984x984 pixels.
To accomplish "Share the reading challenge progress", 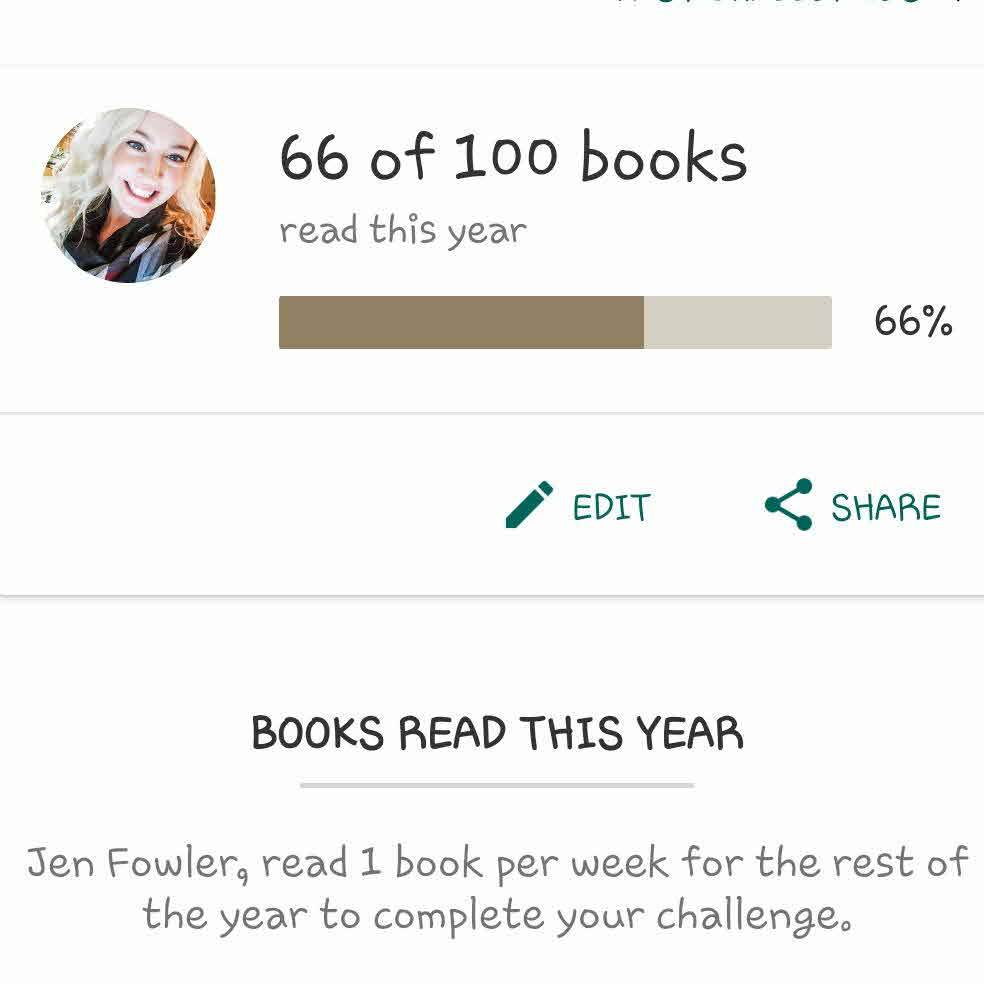I will click(853, 506).
